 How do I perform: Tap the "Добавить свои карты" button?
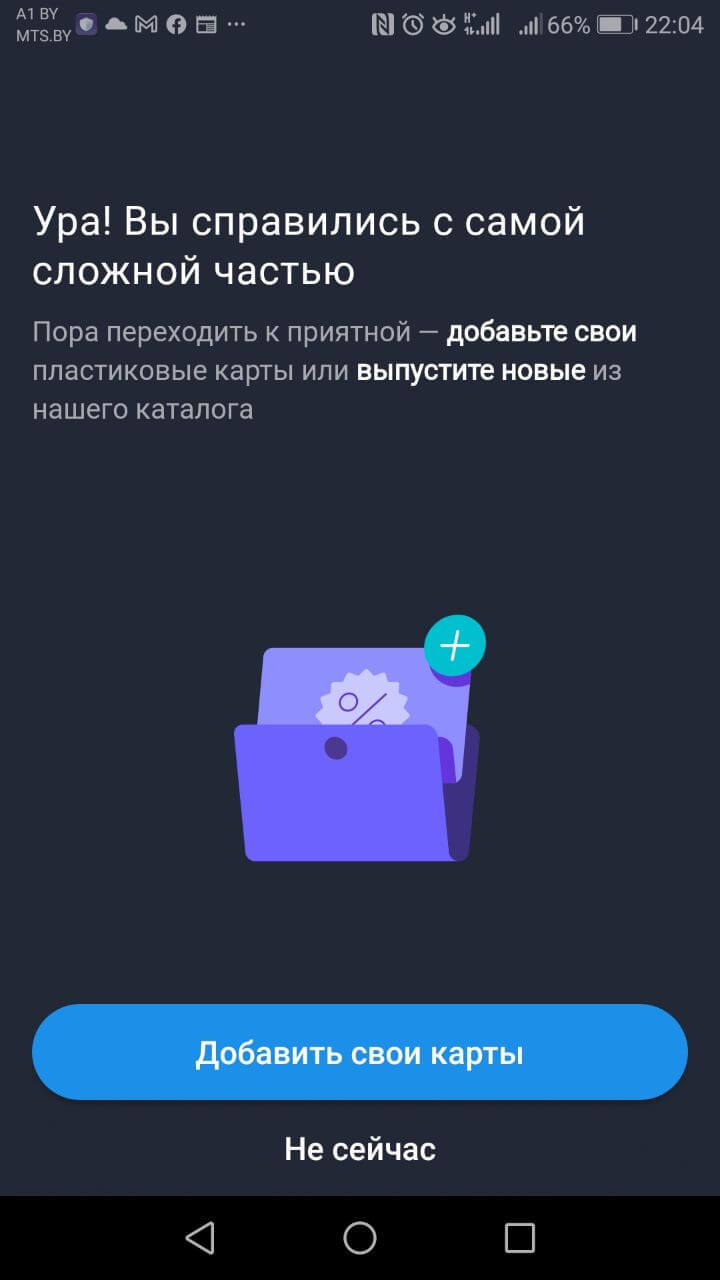coord(360,1053)
